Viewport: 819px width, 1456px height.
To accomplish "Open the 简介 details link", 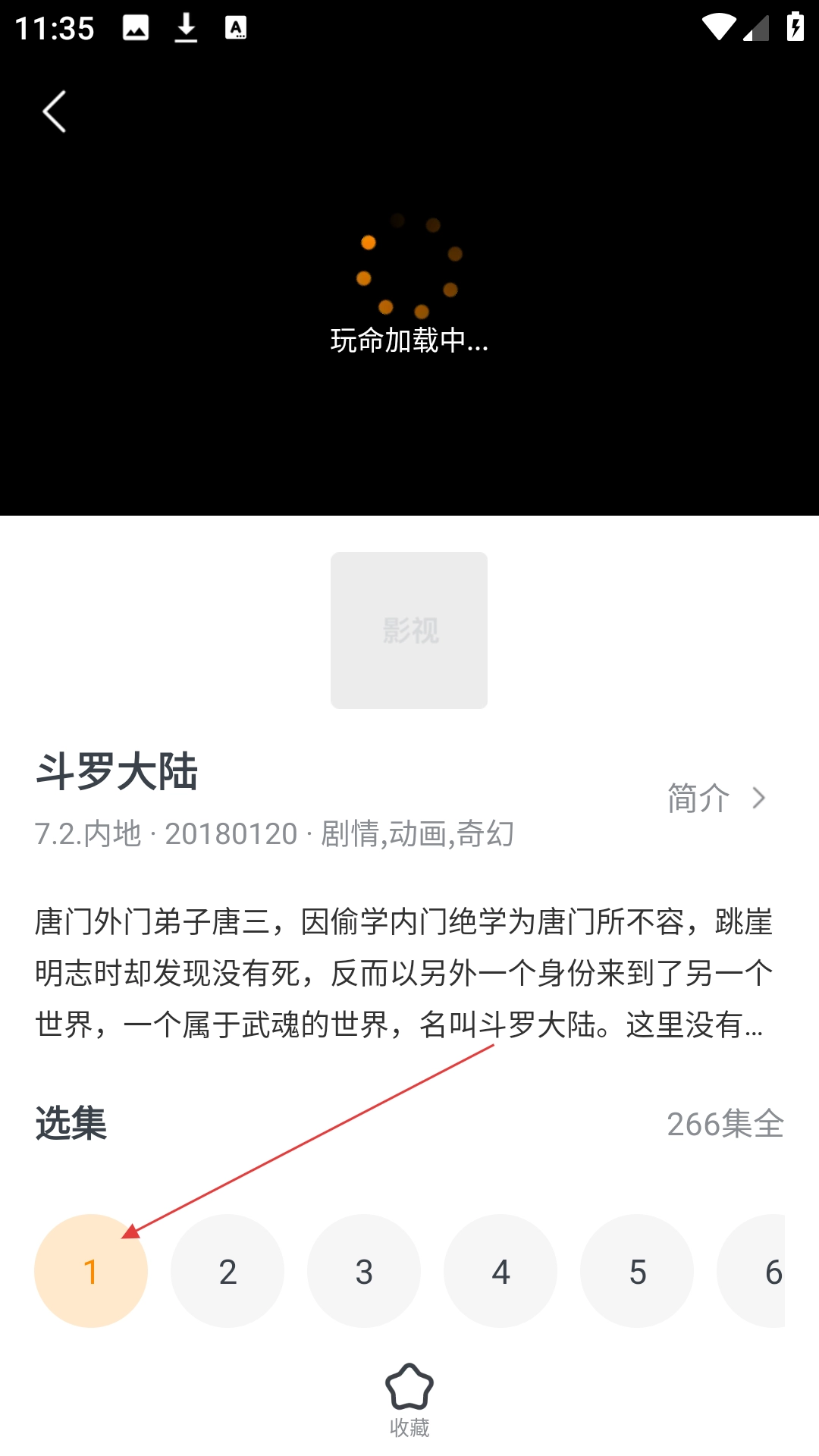I will pos(716,799).
